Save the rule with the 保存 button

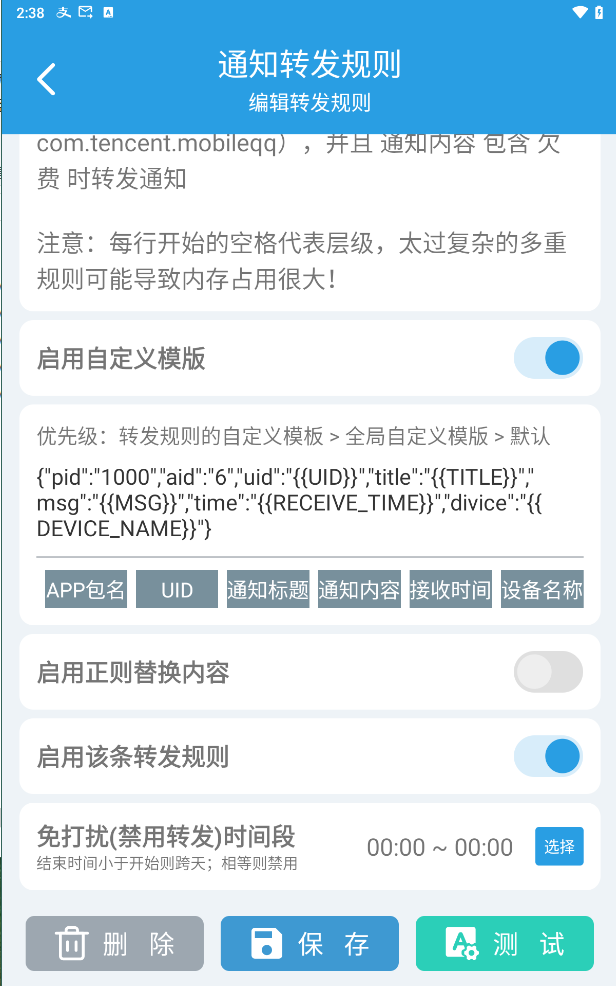coord(310,943)
